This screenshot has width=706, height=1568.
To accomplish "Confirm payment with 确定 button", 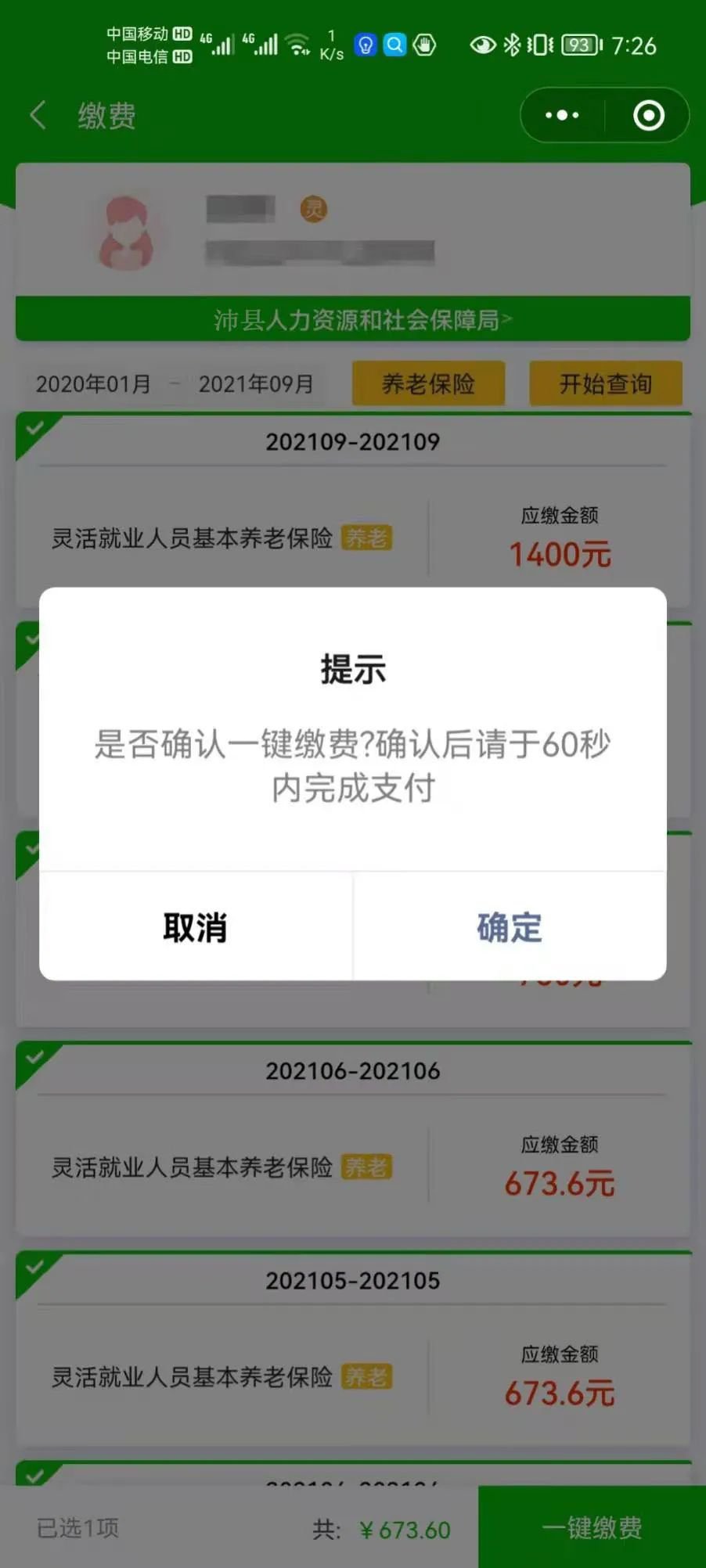I will pos(509,927).
